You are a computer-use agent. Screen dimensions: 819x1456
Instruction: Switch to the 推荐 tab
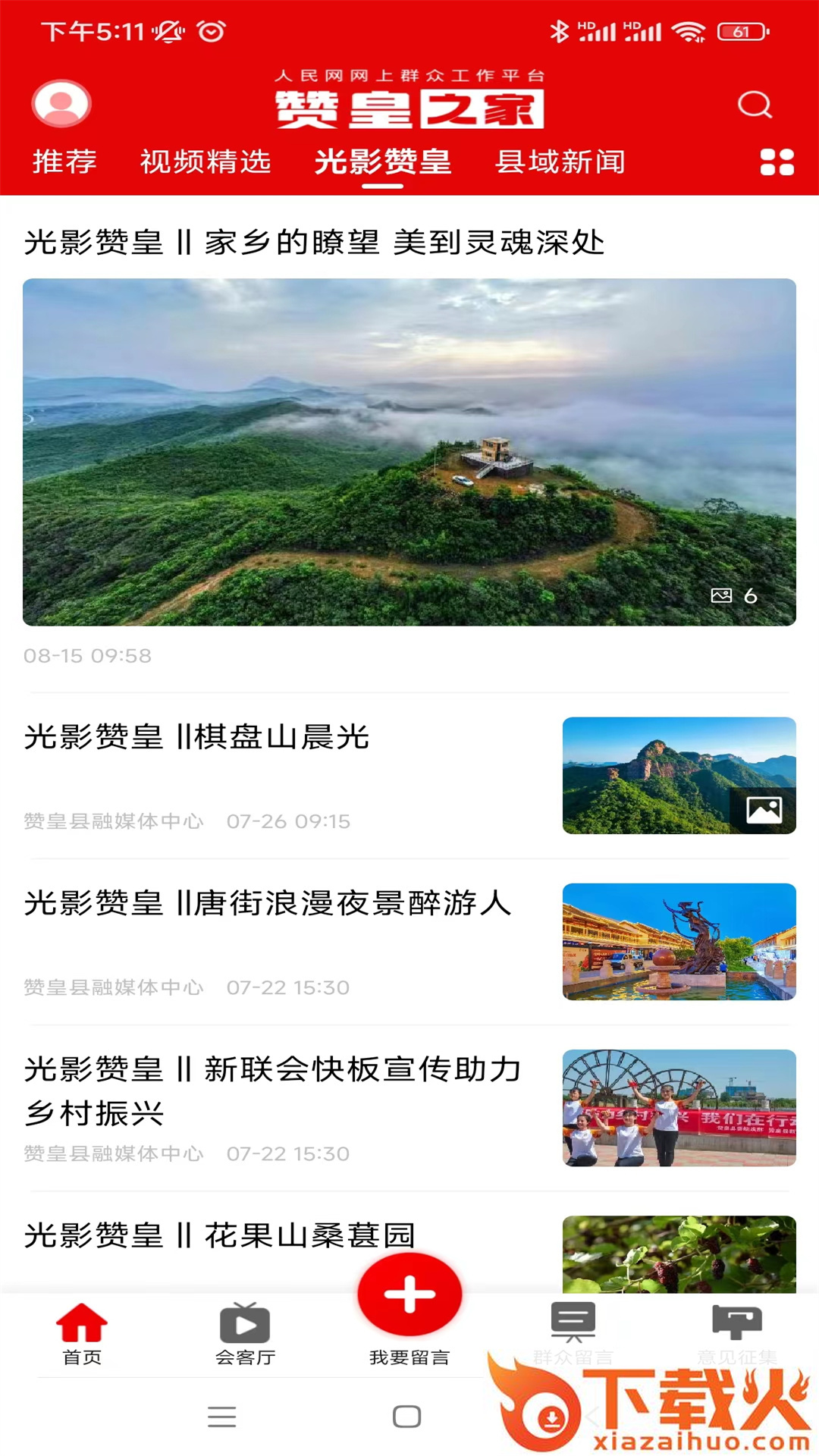click(64, 162)
